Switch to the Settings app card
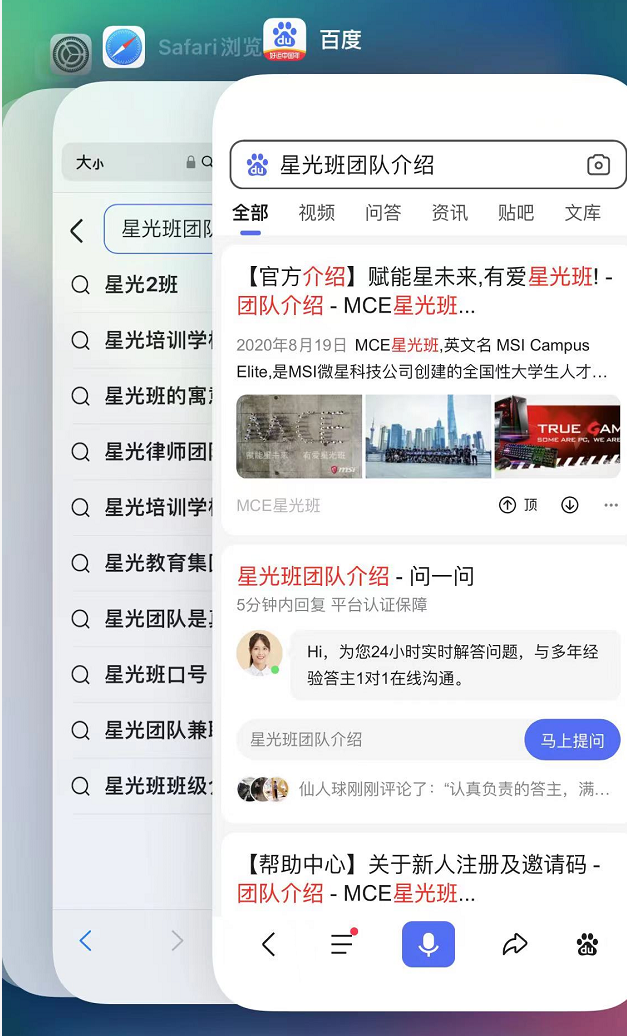The height and width of the screenshot is (1036, 627). click(x=71, y=54)
